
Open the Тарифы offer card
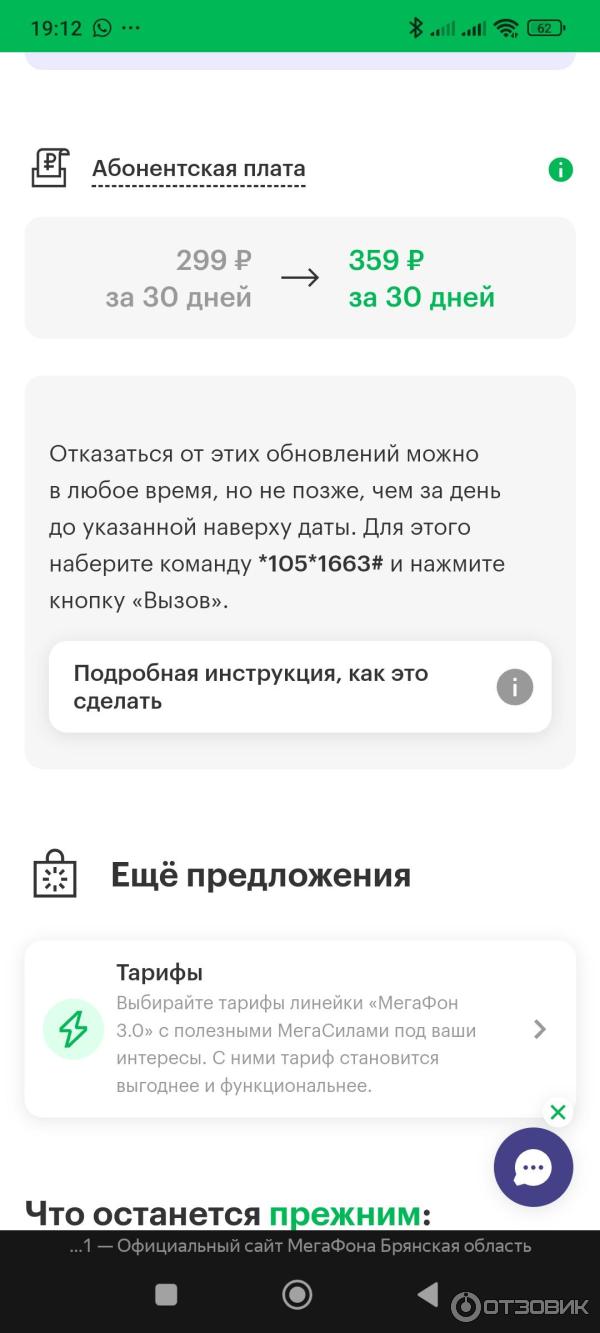click(x=299, y=1029)
